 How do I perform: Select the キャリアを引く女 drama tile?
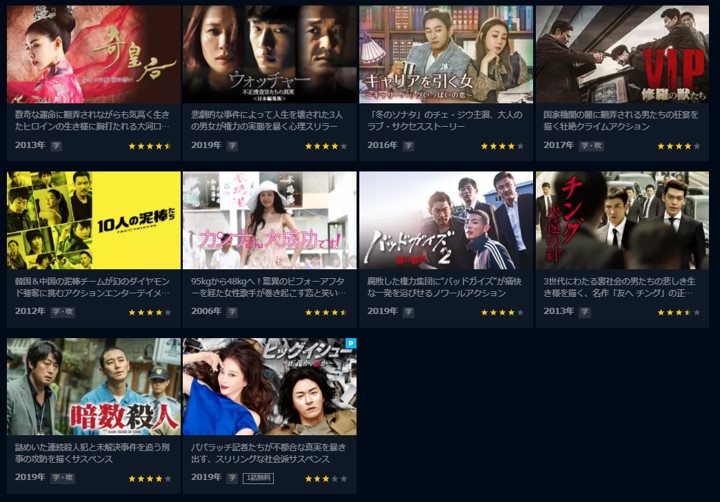[x=446, y=55]
